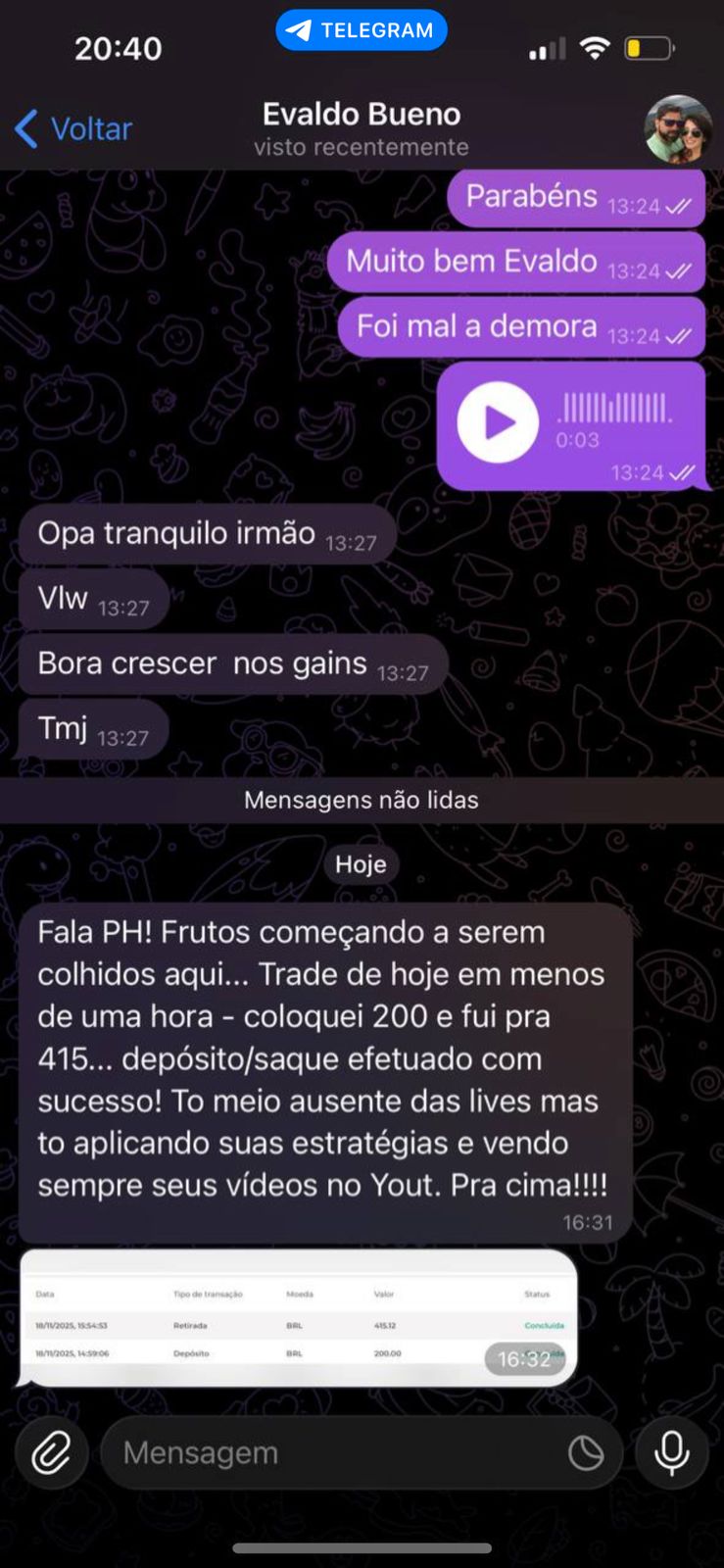Open Evaldo Bueno's profile picture

point(677,129)
